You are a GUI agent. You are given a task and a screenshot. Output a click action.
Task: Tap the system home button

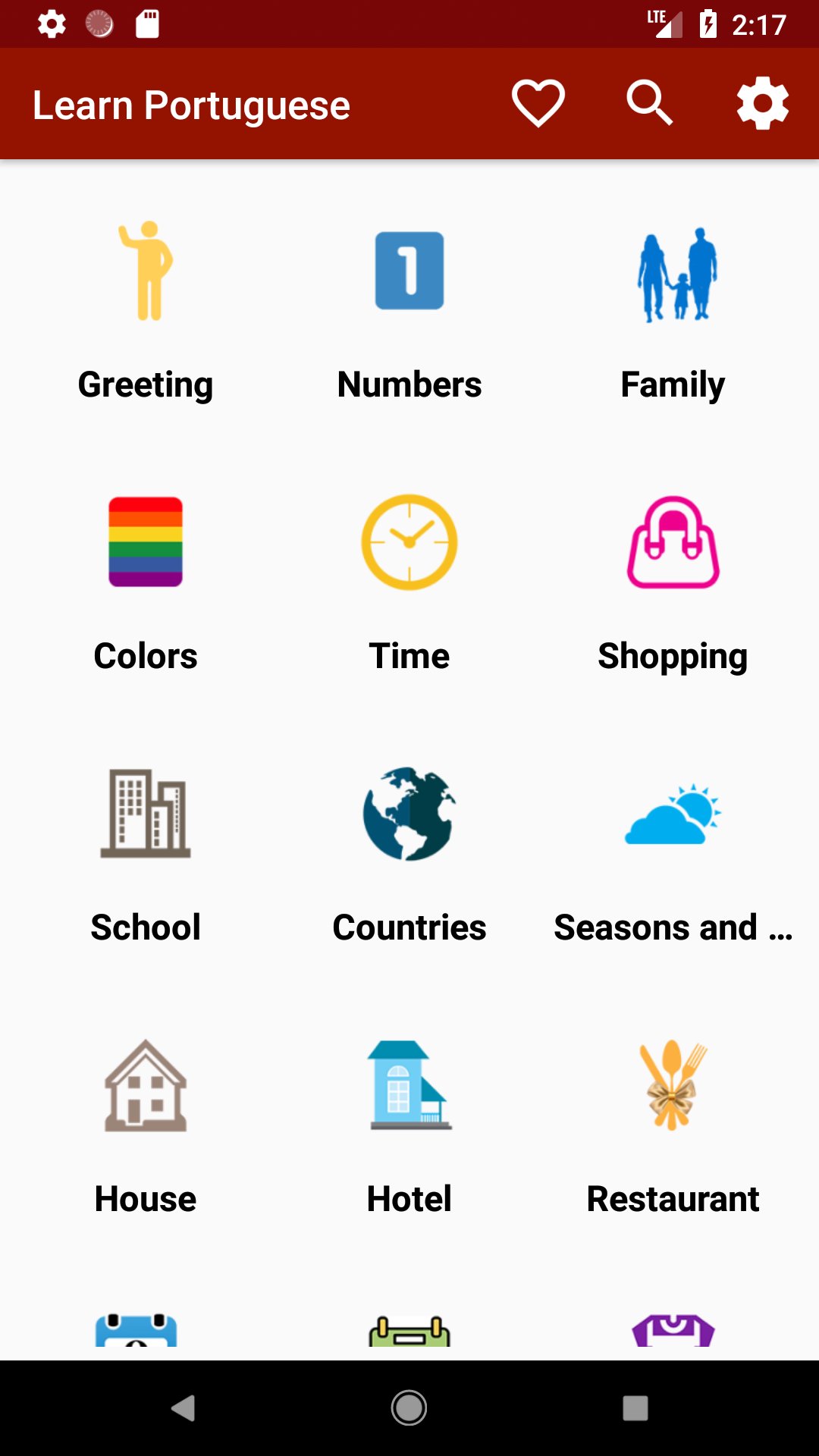(409, 1408)
